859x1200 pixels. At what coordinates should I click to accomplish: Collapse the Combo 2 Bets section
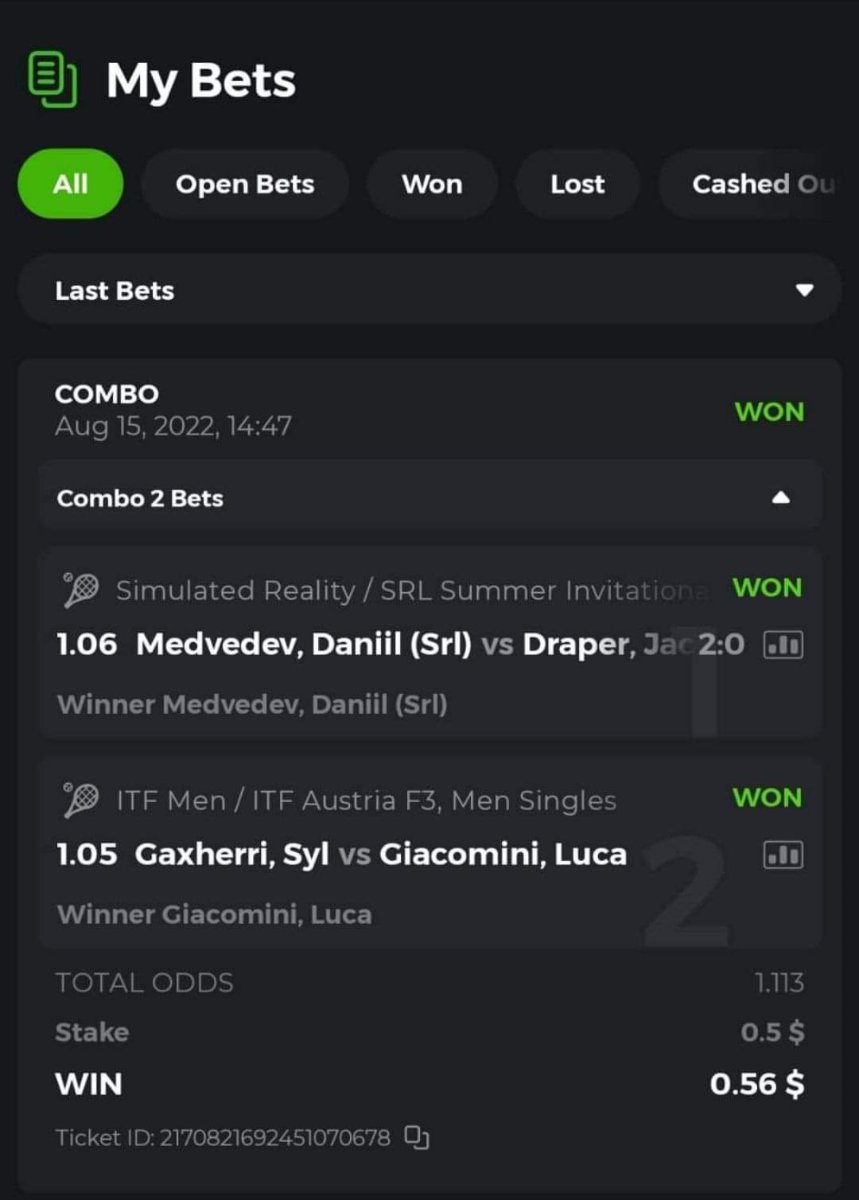point(781,498)
